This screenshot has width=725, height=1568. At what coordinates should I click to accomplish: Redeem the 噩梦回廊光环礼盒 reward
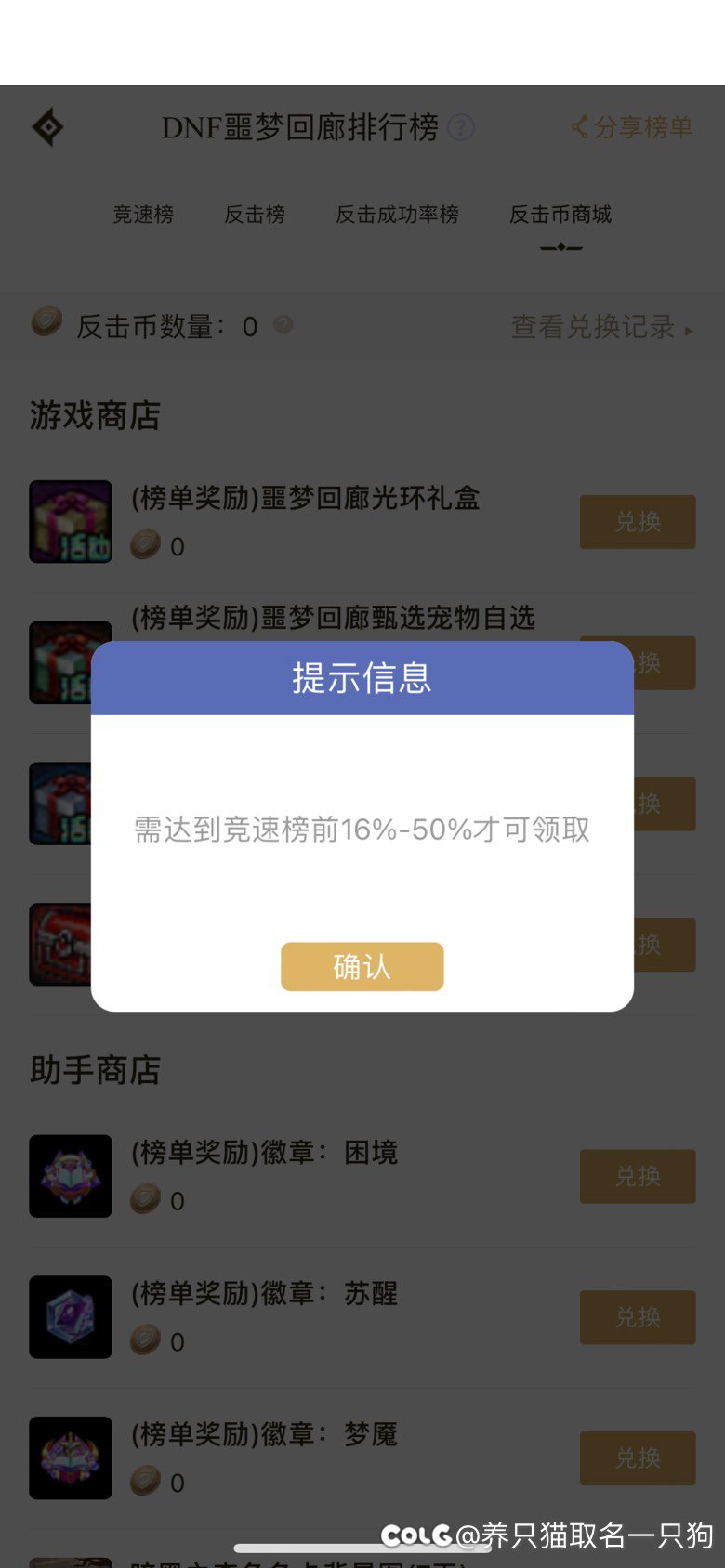click(638, 522)
